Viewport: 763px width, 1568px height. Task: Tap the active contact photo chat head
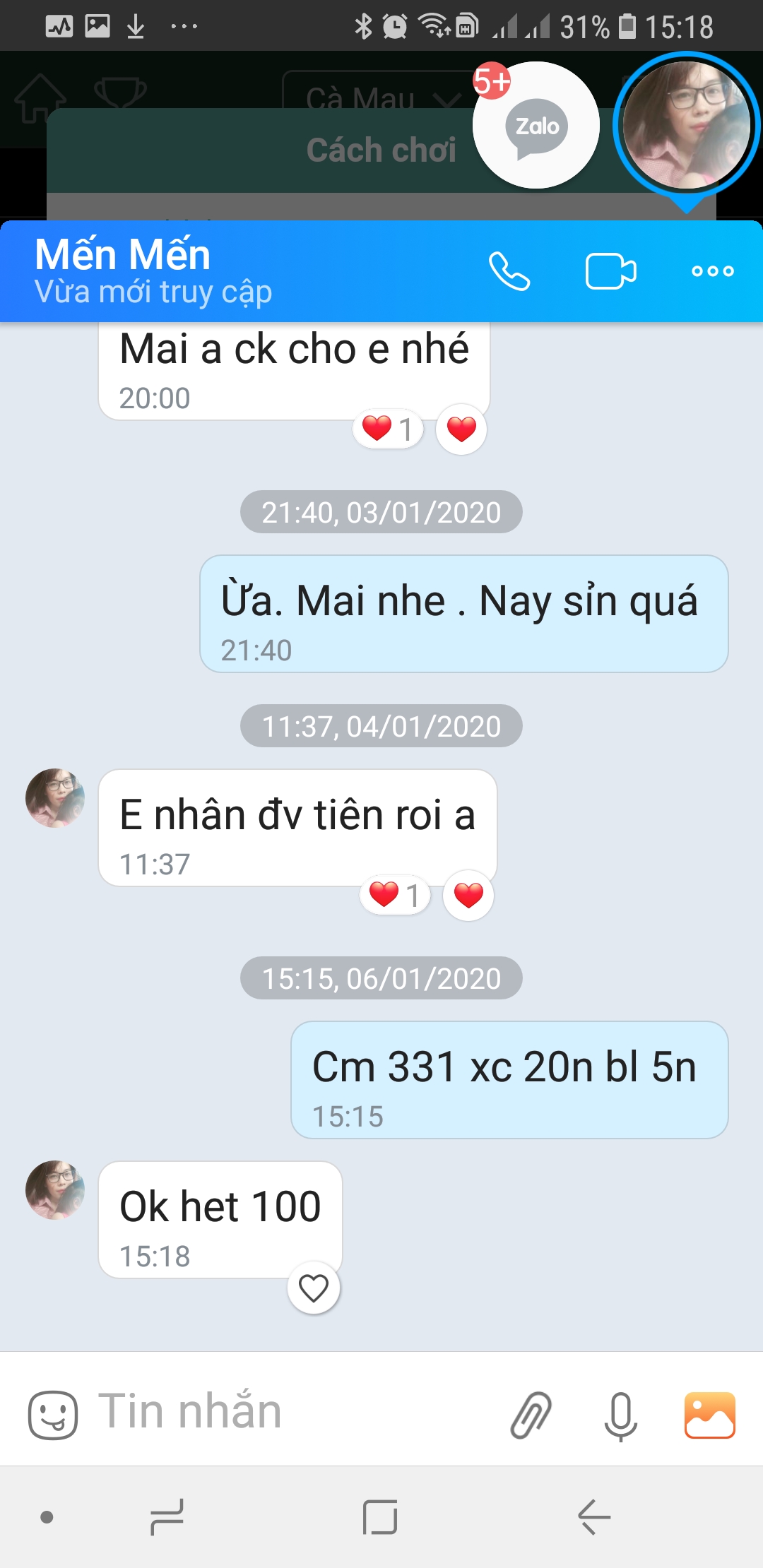[x=685, y=126]
